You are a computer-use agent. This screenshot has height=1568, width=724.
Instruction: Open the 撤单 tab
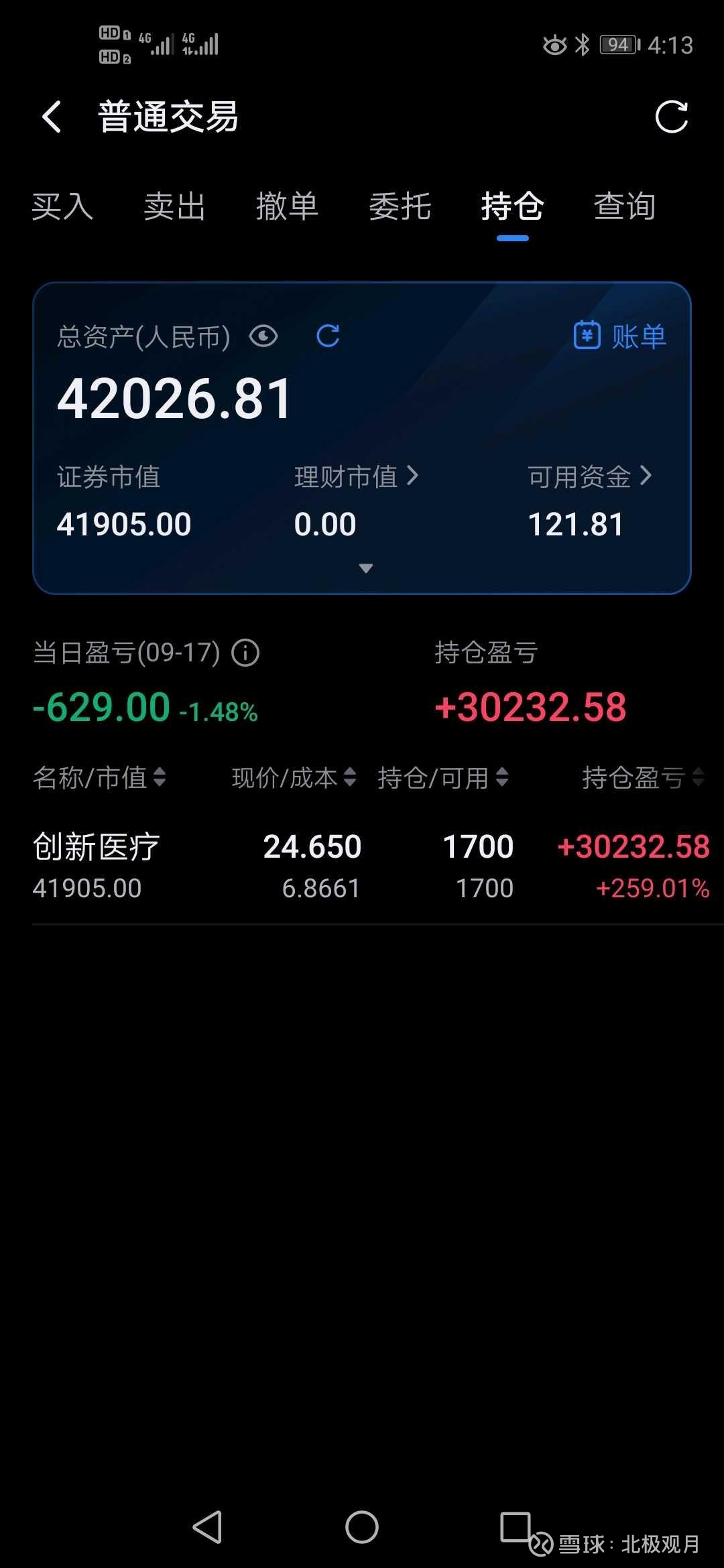point(287,206)
